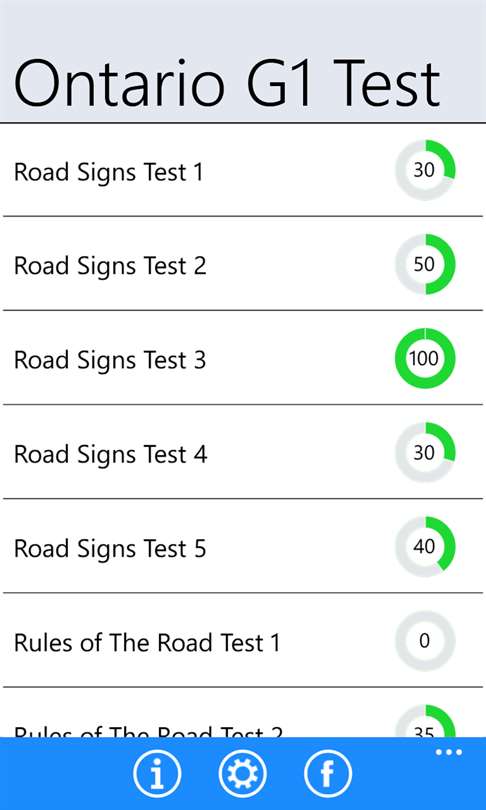Open settings via the gear icon

click(x=243, y=774)
